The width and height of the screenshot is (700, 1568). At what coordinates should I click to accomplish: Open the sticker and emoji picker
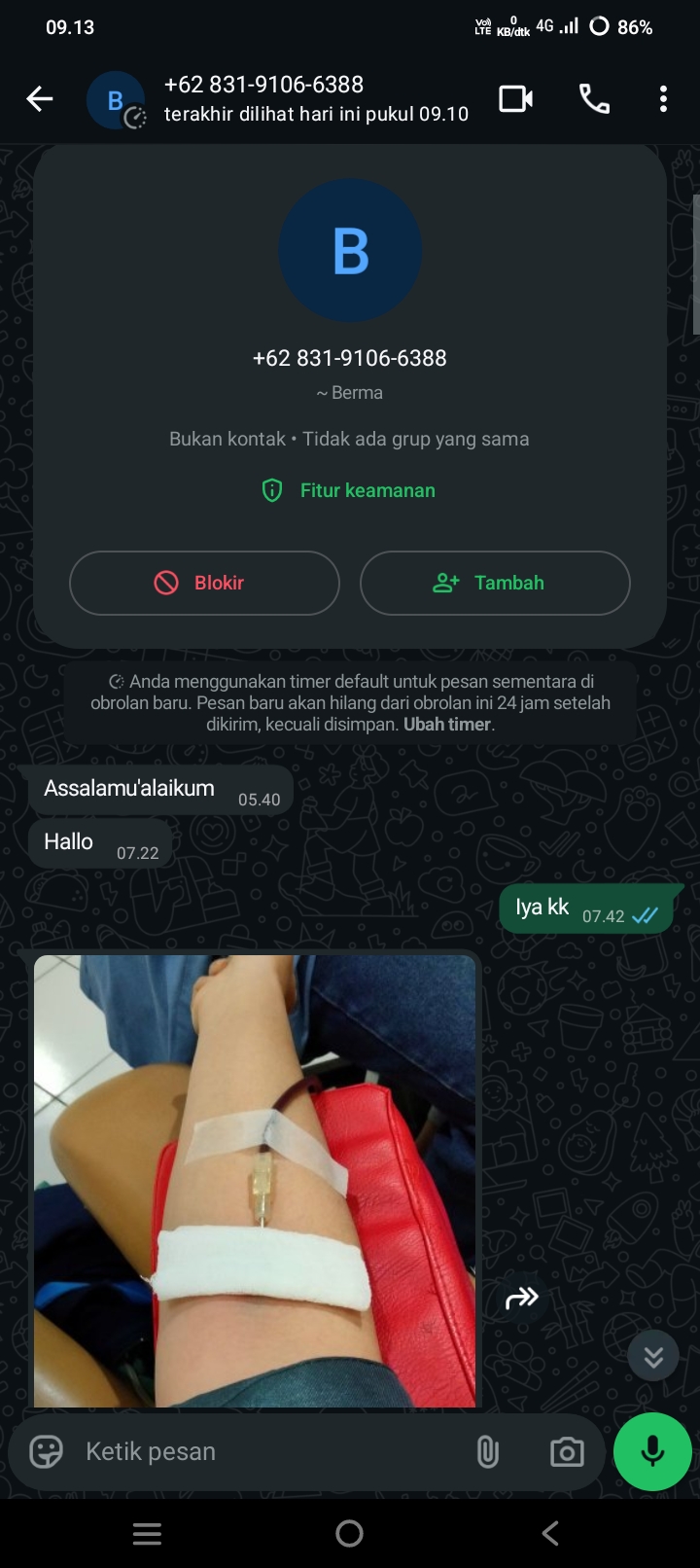click(x=46, y=1451)
